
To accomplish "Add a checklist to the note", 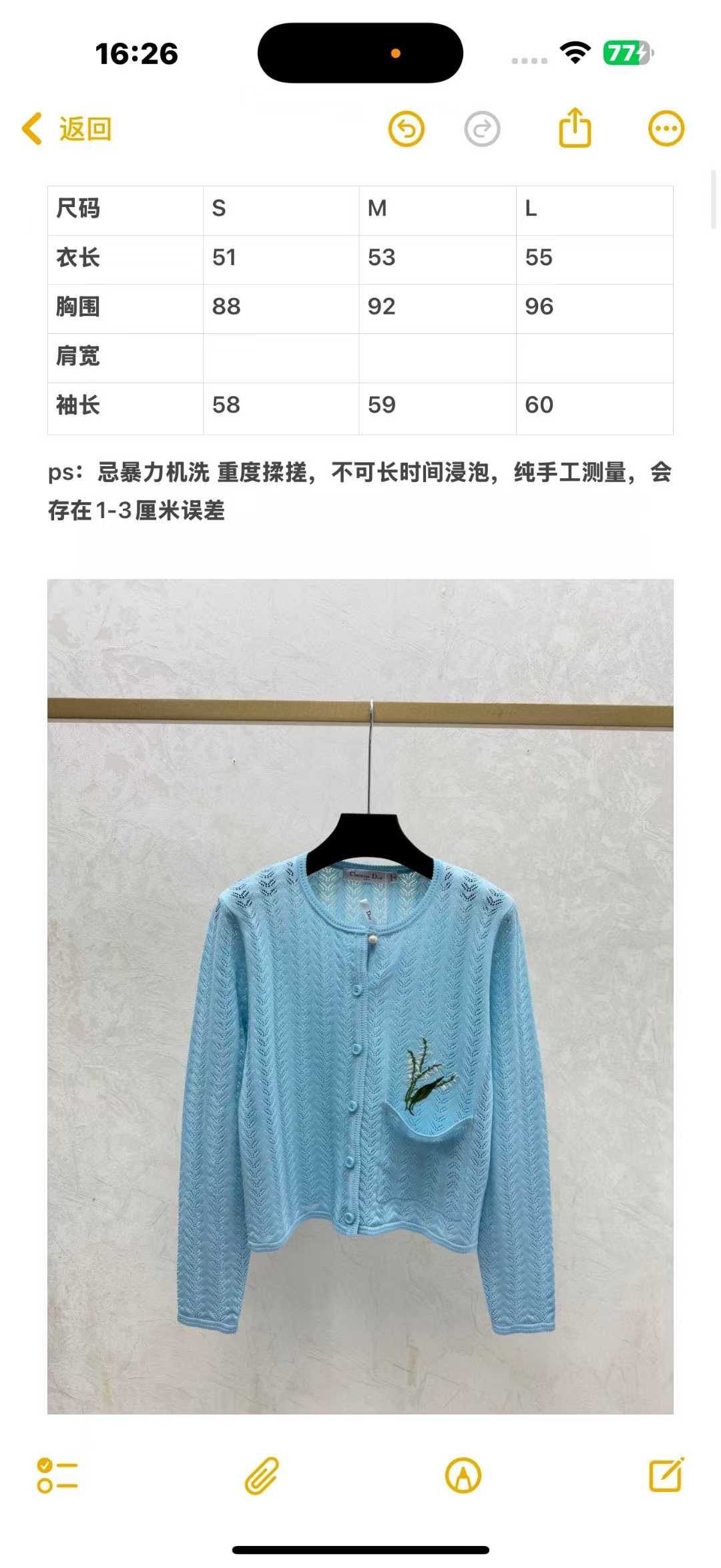I will tap(57, 1475).
